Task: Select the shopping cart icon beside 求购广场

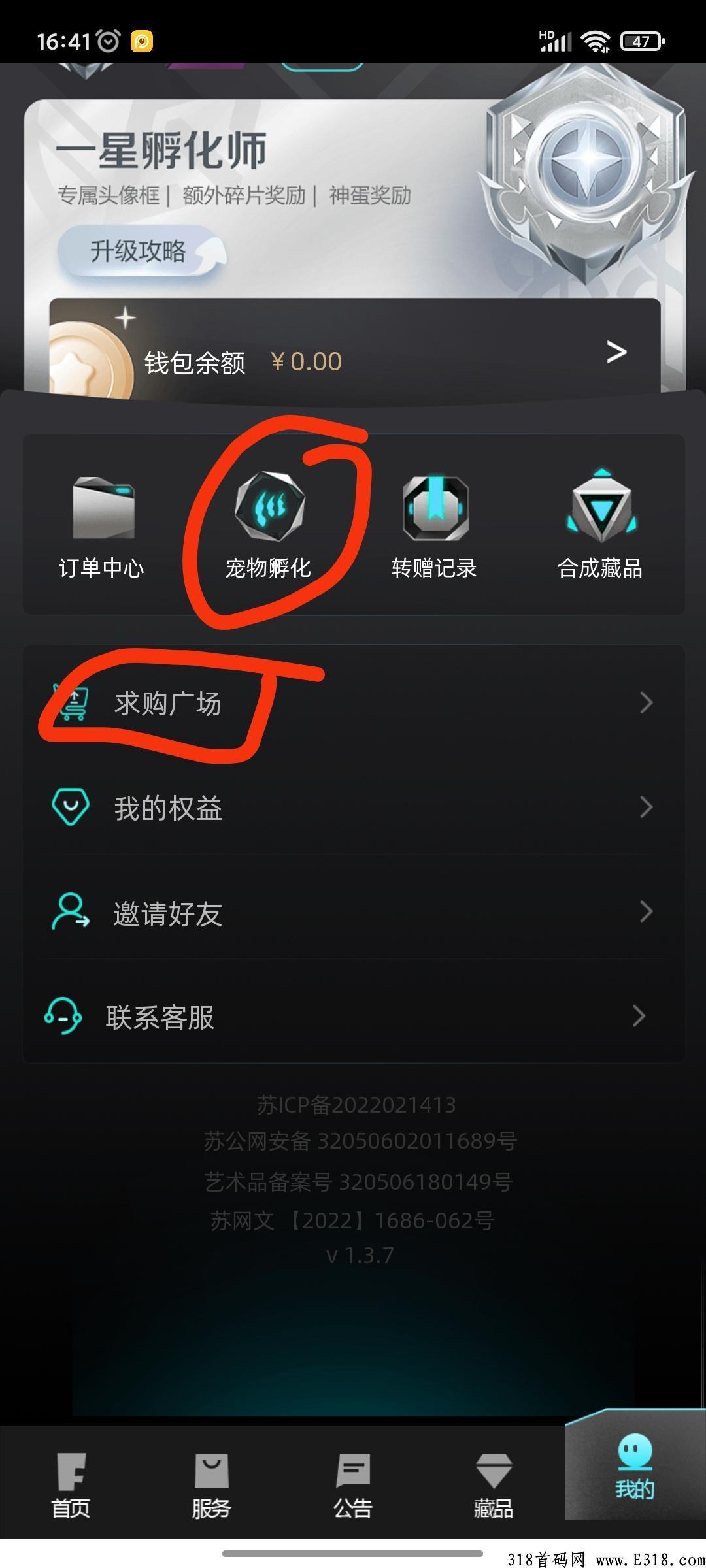Action: [x=71, y=704]
